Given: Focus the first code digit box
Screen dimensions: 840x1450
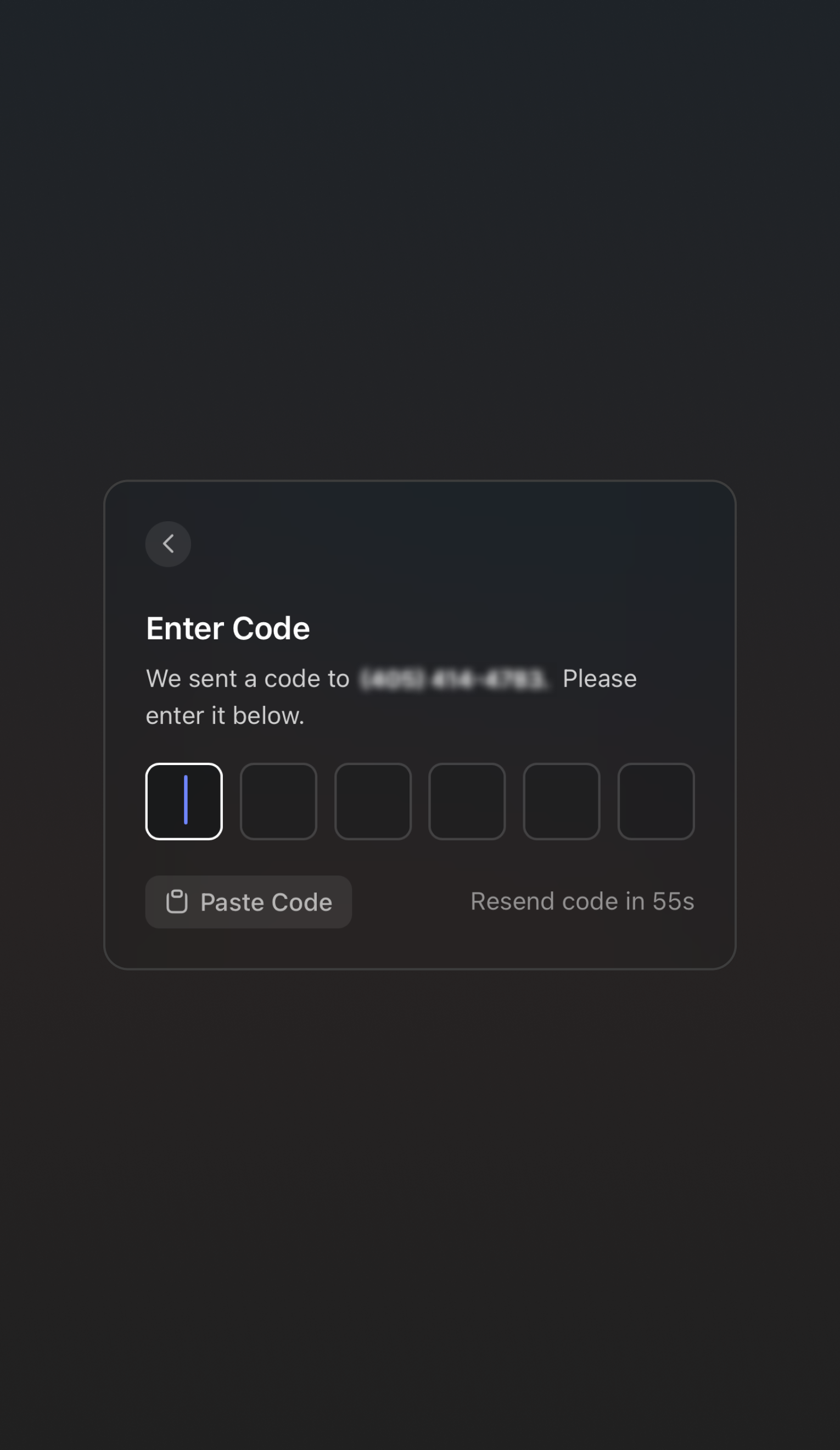Looking at the screenshot, I should (184, 801).
